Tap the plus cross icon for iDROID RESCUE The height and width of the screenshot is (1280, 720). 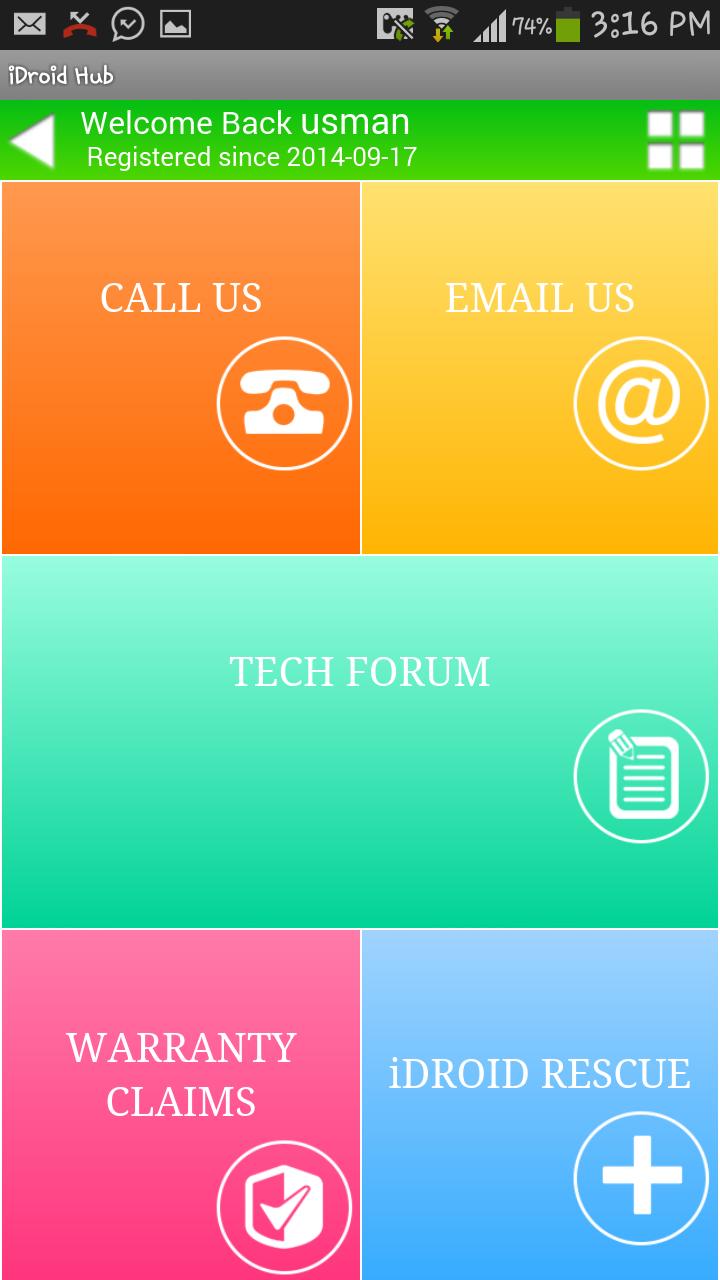tap(641, 1178)
